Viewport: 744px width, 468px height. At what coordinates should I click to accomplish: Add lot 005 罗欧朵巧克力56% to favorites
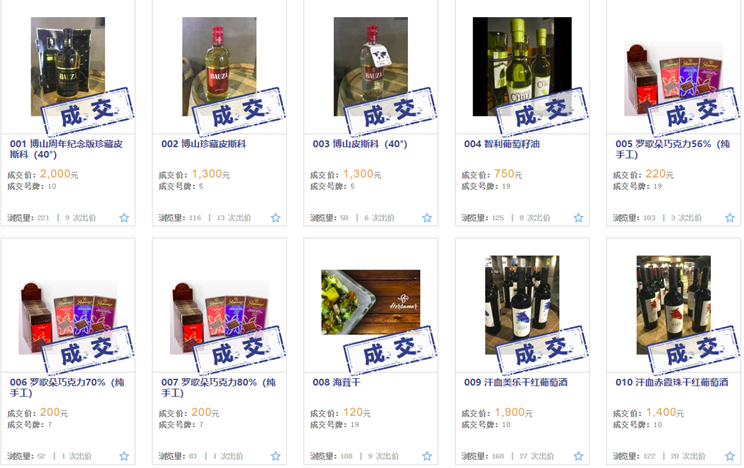729,218
